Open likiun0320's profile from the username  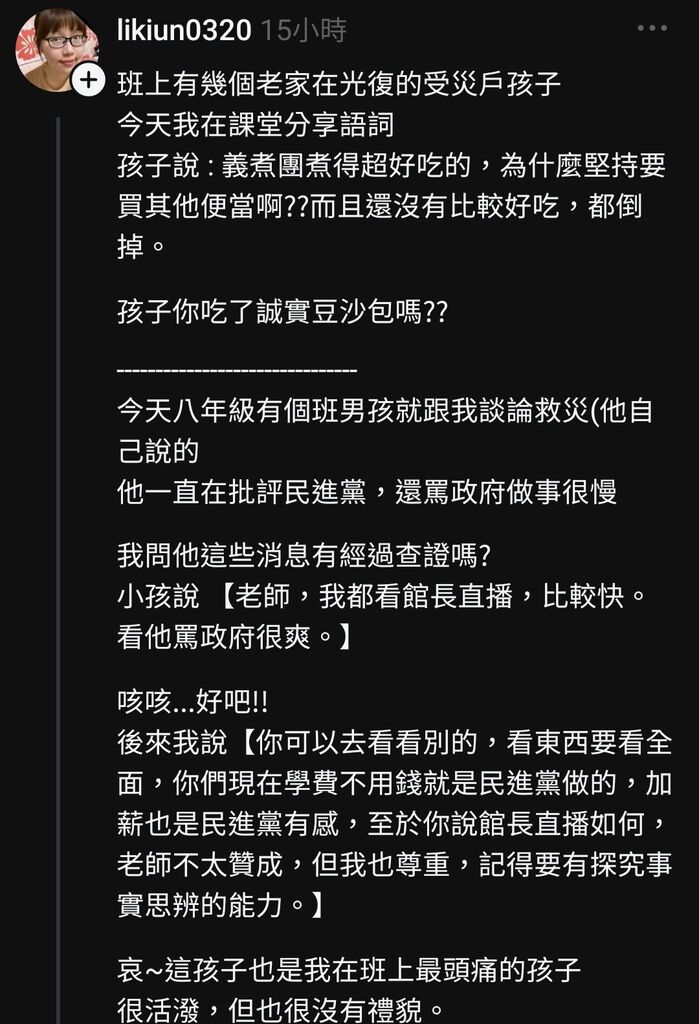[x=183, y=31]
